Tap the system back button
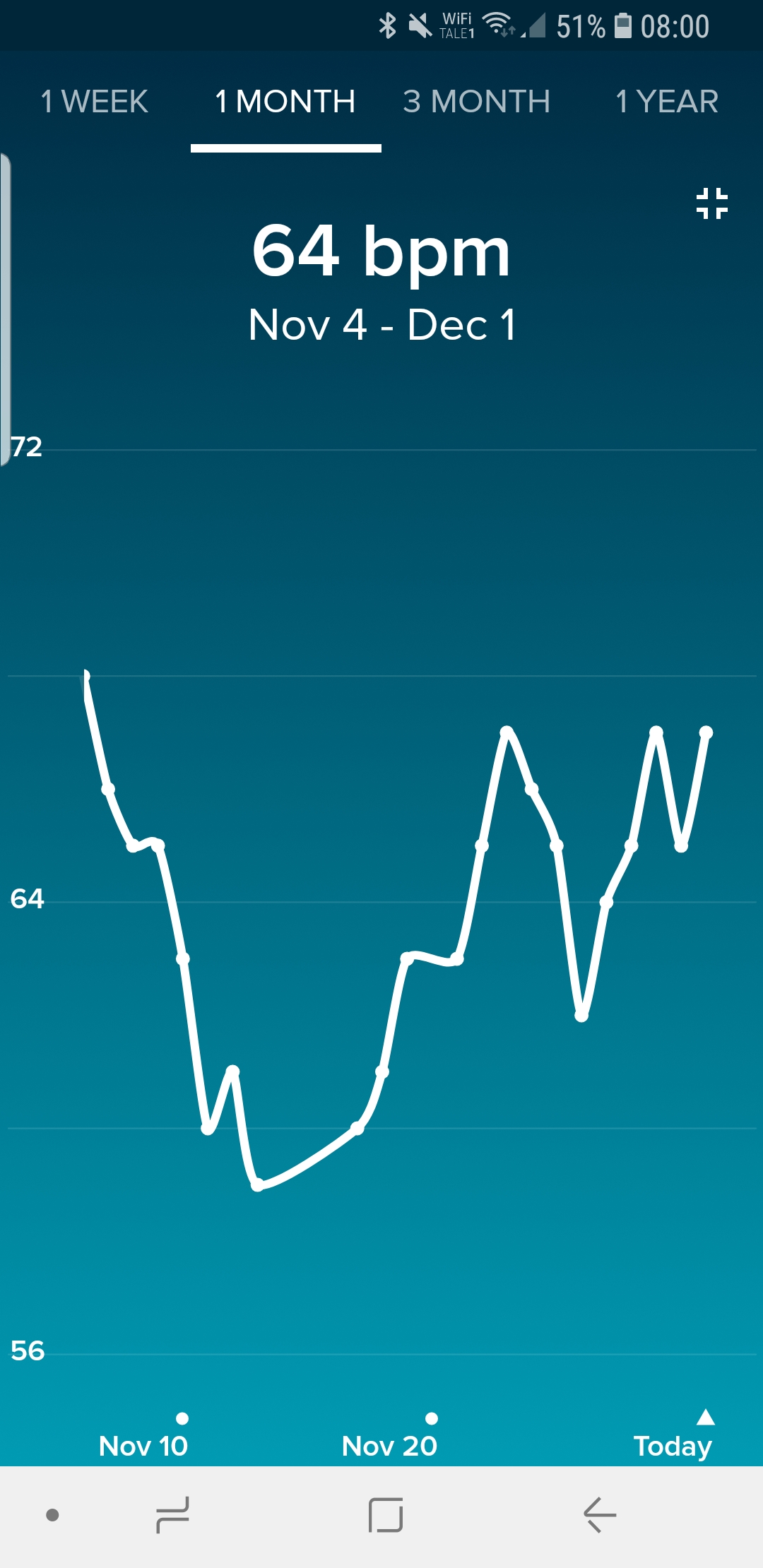763x1568 pixels. (600, 1514)
